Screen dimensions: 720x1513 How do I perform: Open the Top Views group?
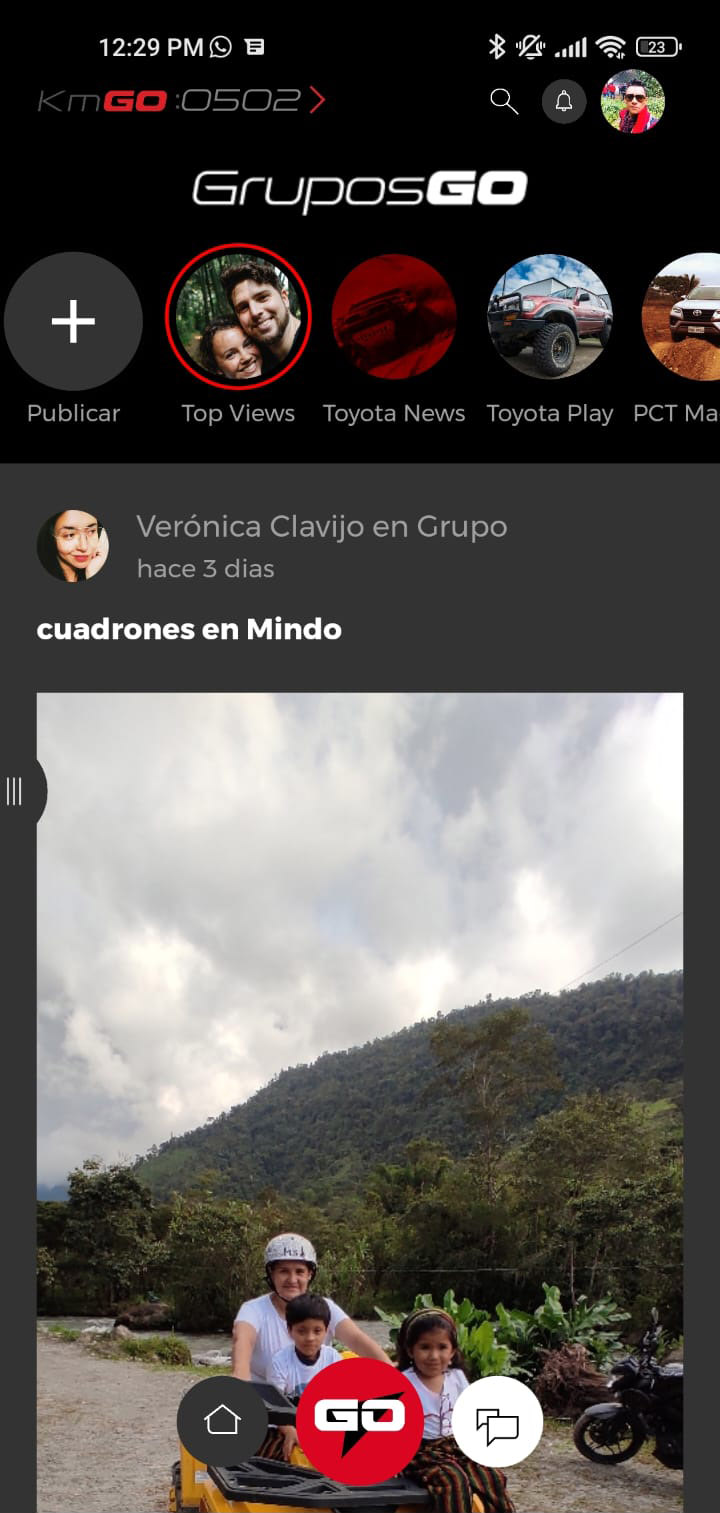238,317
